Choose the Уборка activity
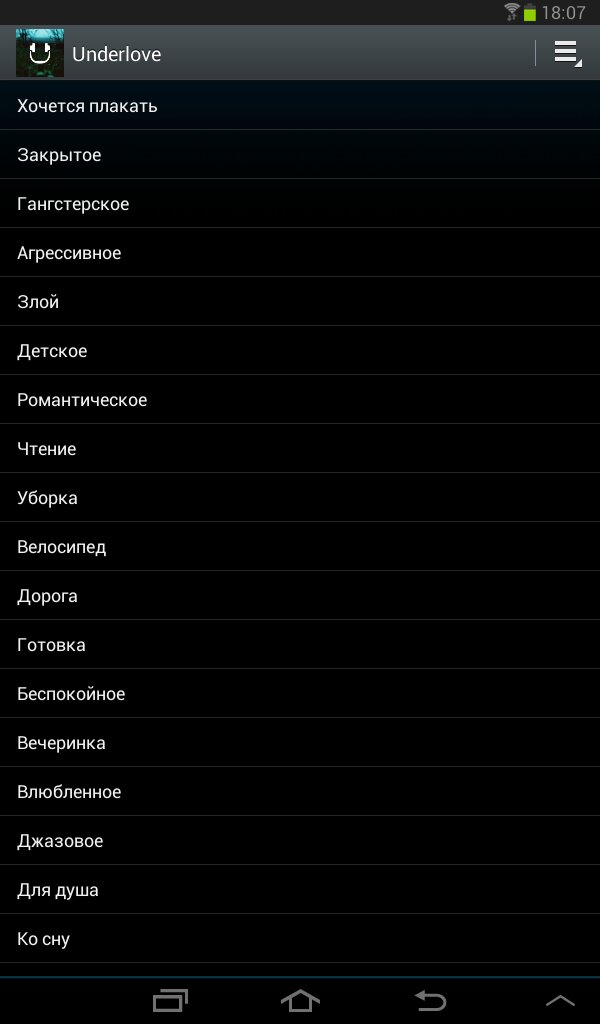600x1024 pixels. [47, 498]
